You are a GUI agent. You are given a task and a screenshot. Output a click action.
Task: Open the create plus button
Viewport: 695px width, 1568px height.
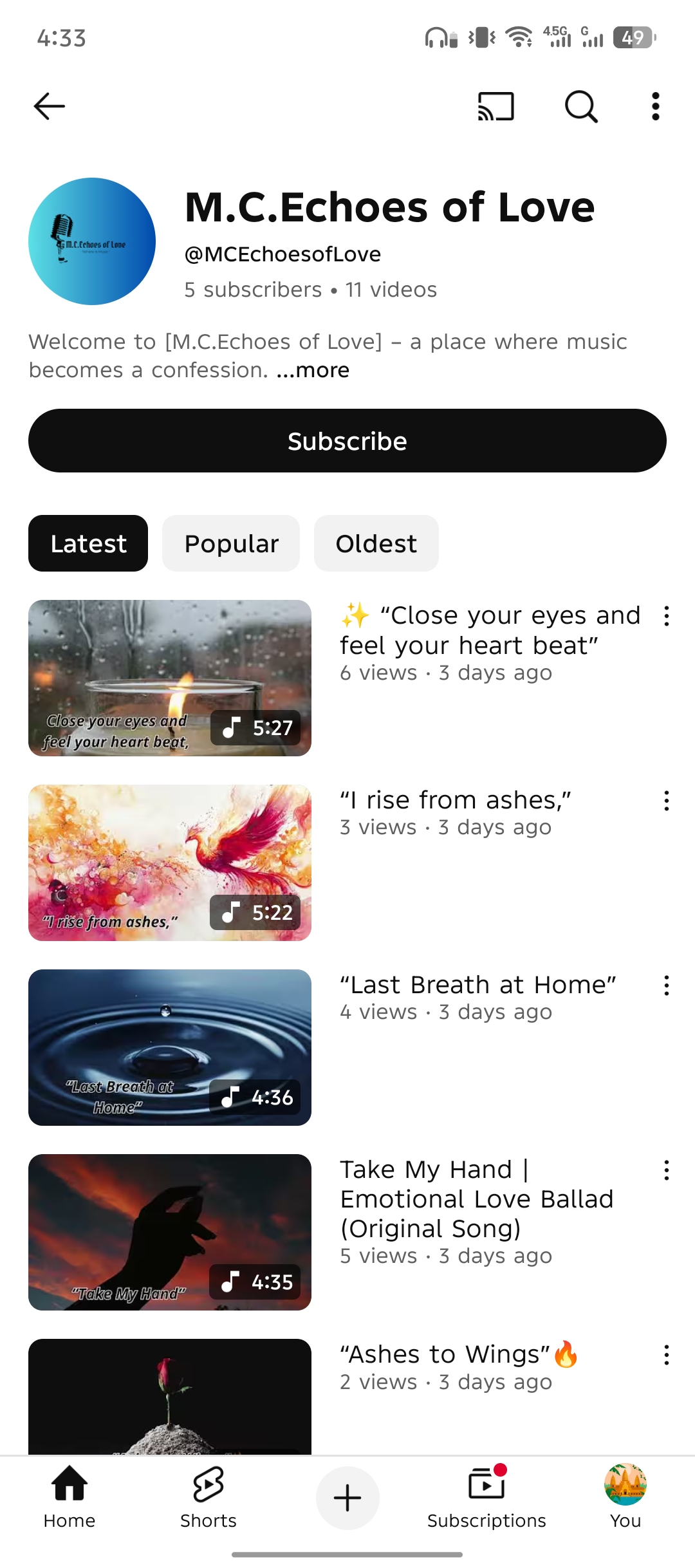(347, 1498)
